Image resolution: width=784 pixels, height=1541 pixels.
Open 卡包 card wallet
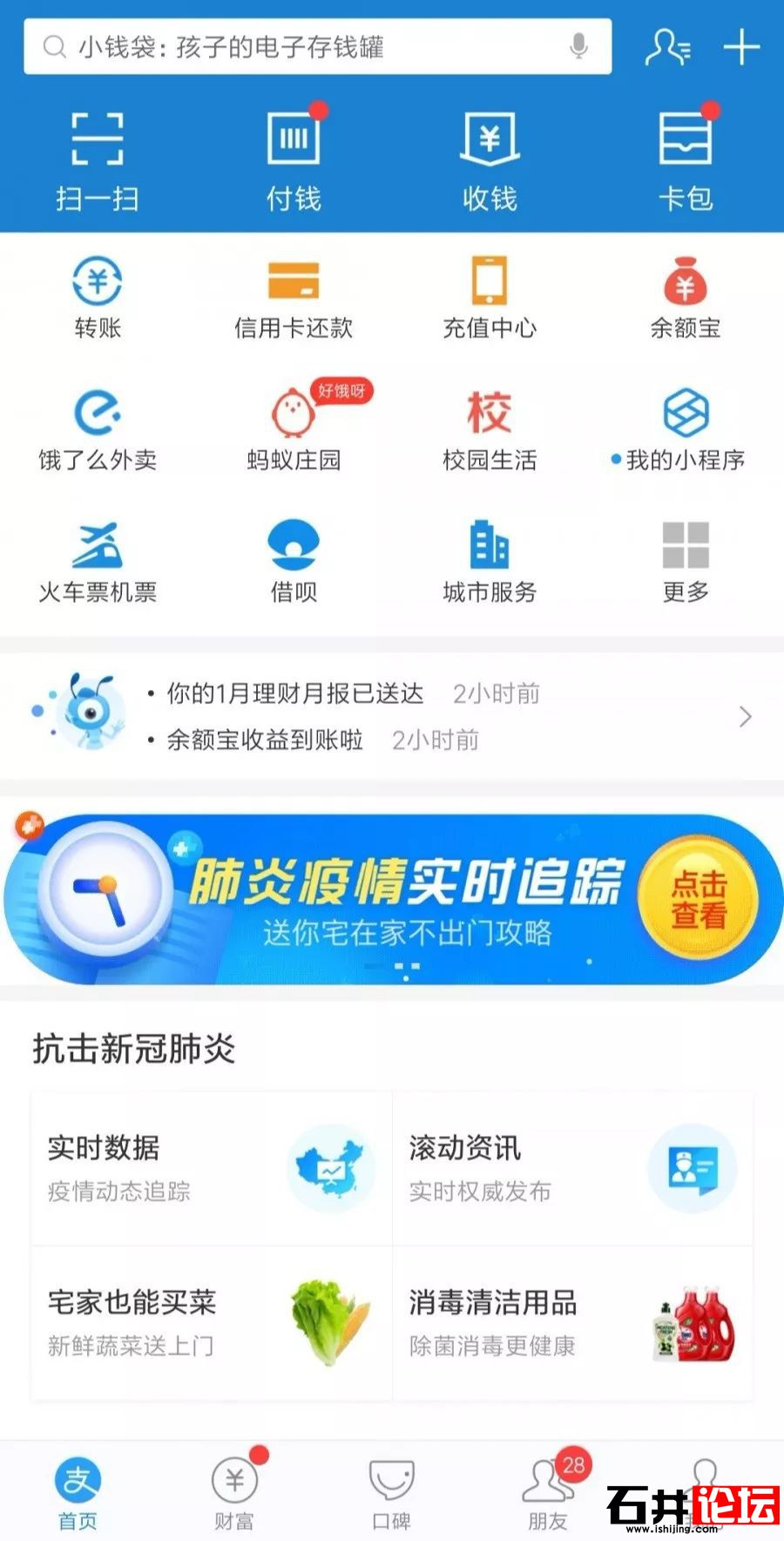coord(686,159)
